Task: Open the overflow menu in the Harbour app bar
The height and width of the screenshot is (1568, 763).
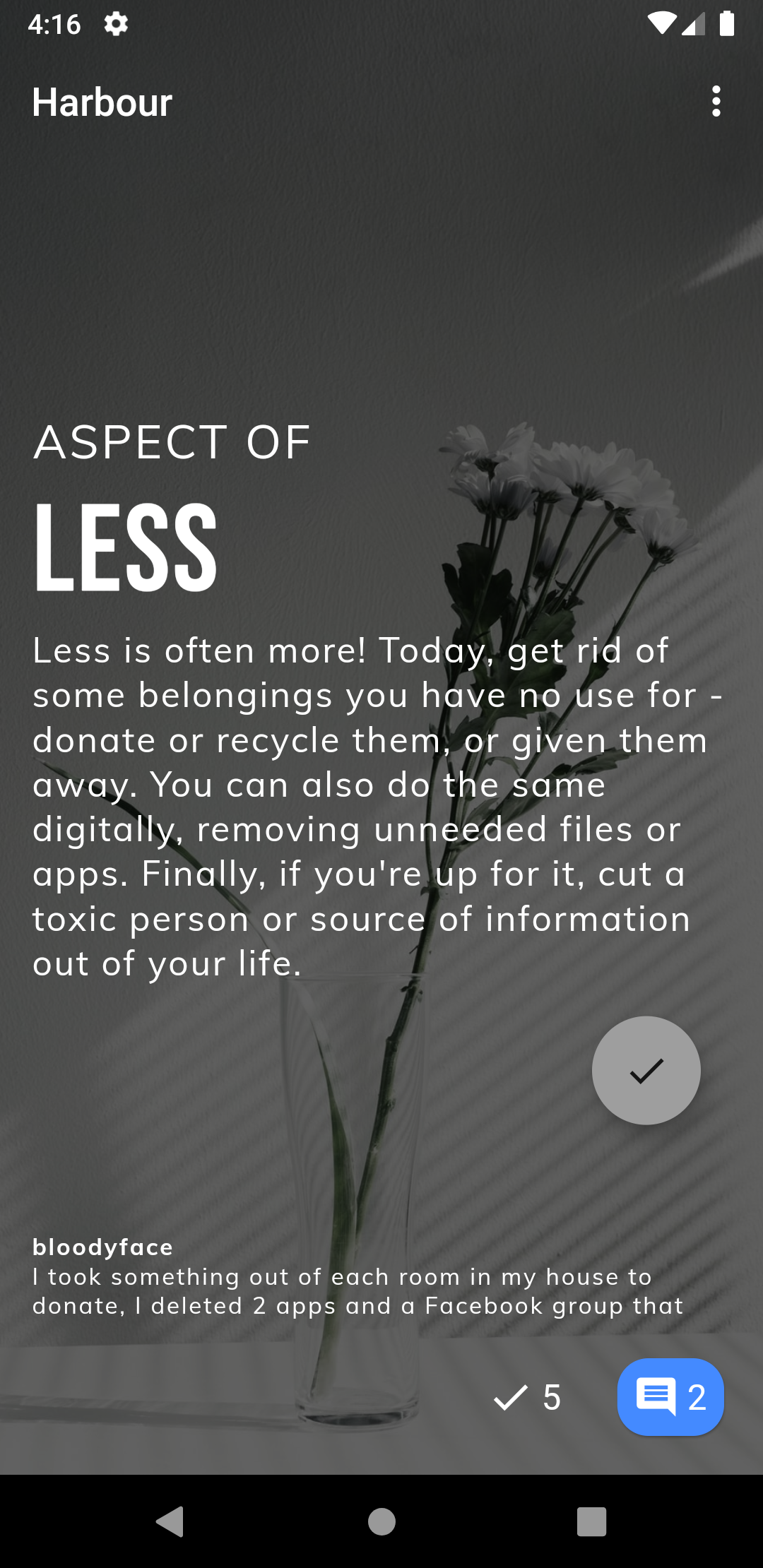Action: click(716, 102)
